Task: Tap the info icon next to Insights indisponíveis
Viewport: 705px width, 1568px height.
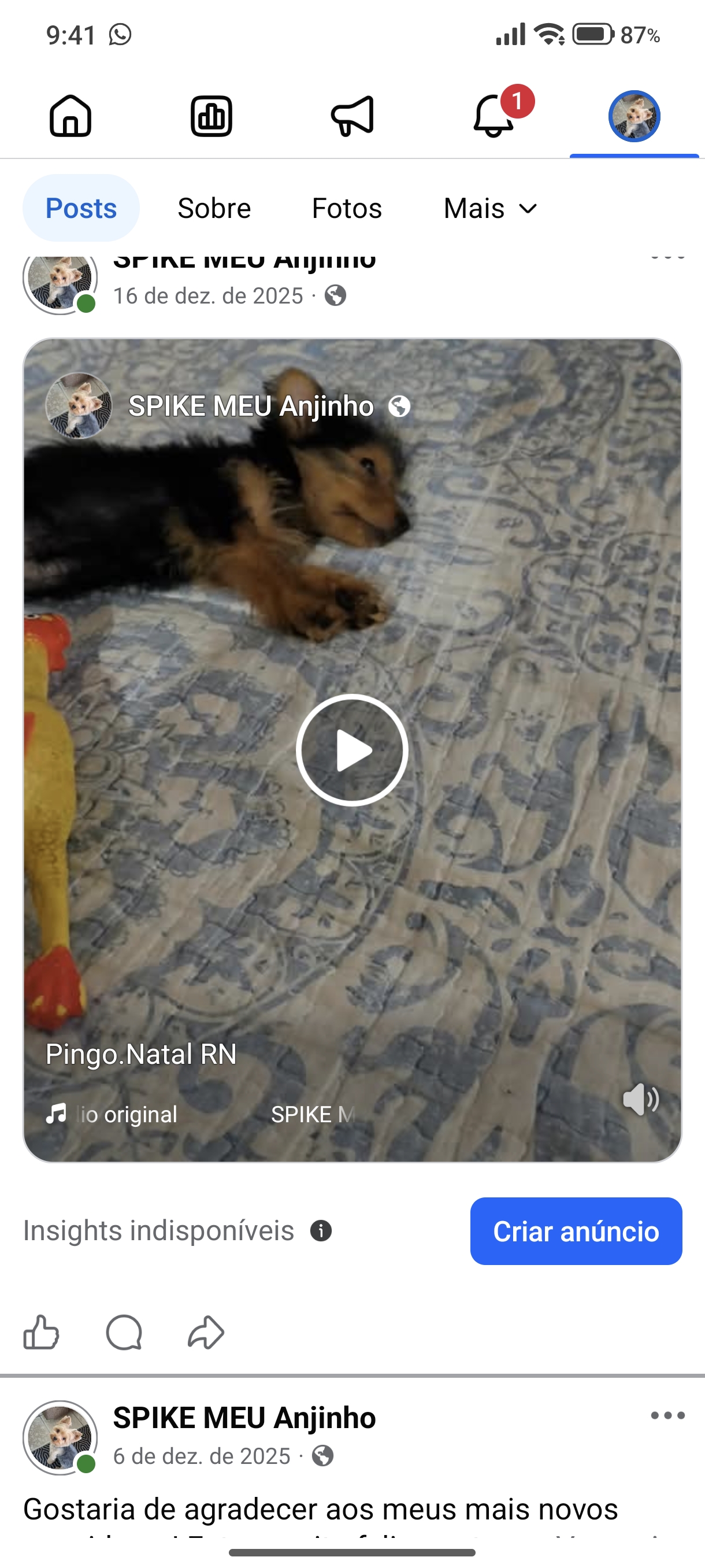Action: pos(321,1231)
